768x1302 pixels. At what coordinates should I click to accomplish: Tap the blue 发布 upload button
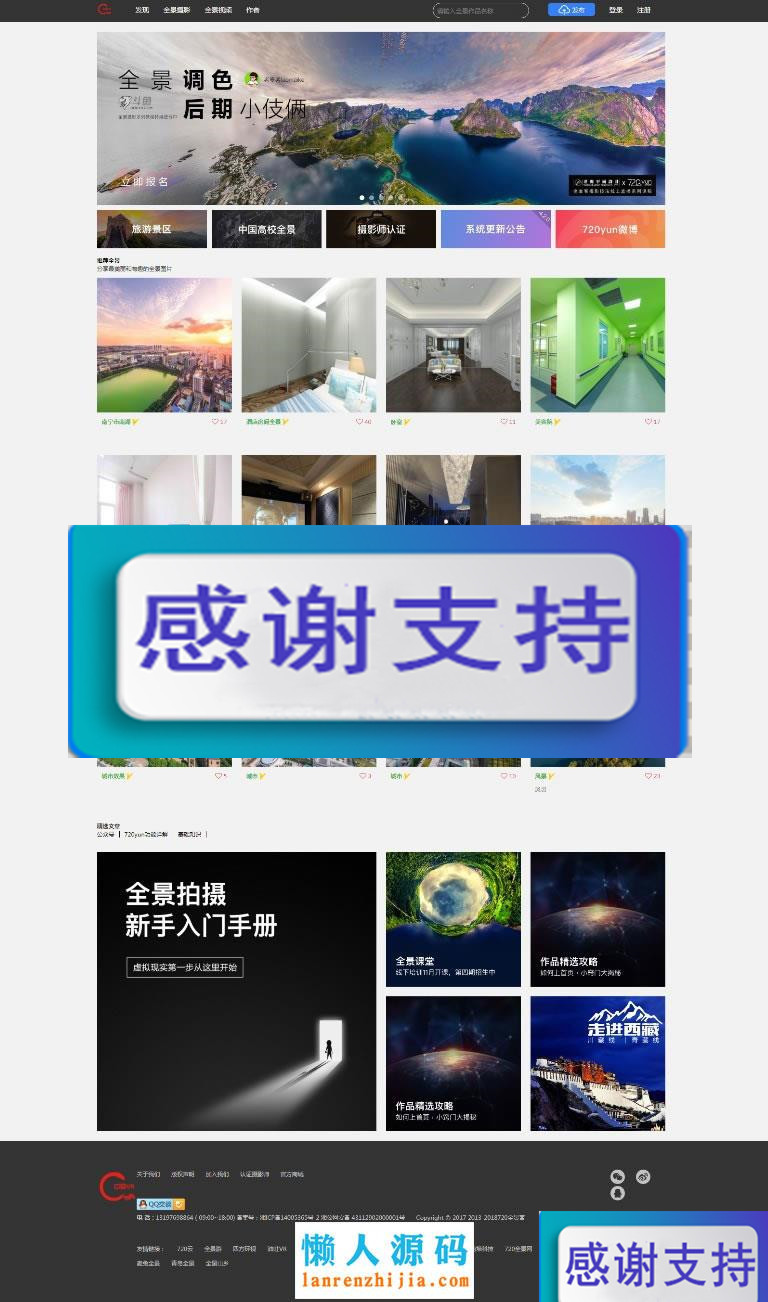point(571,10)
